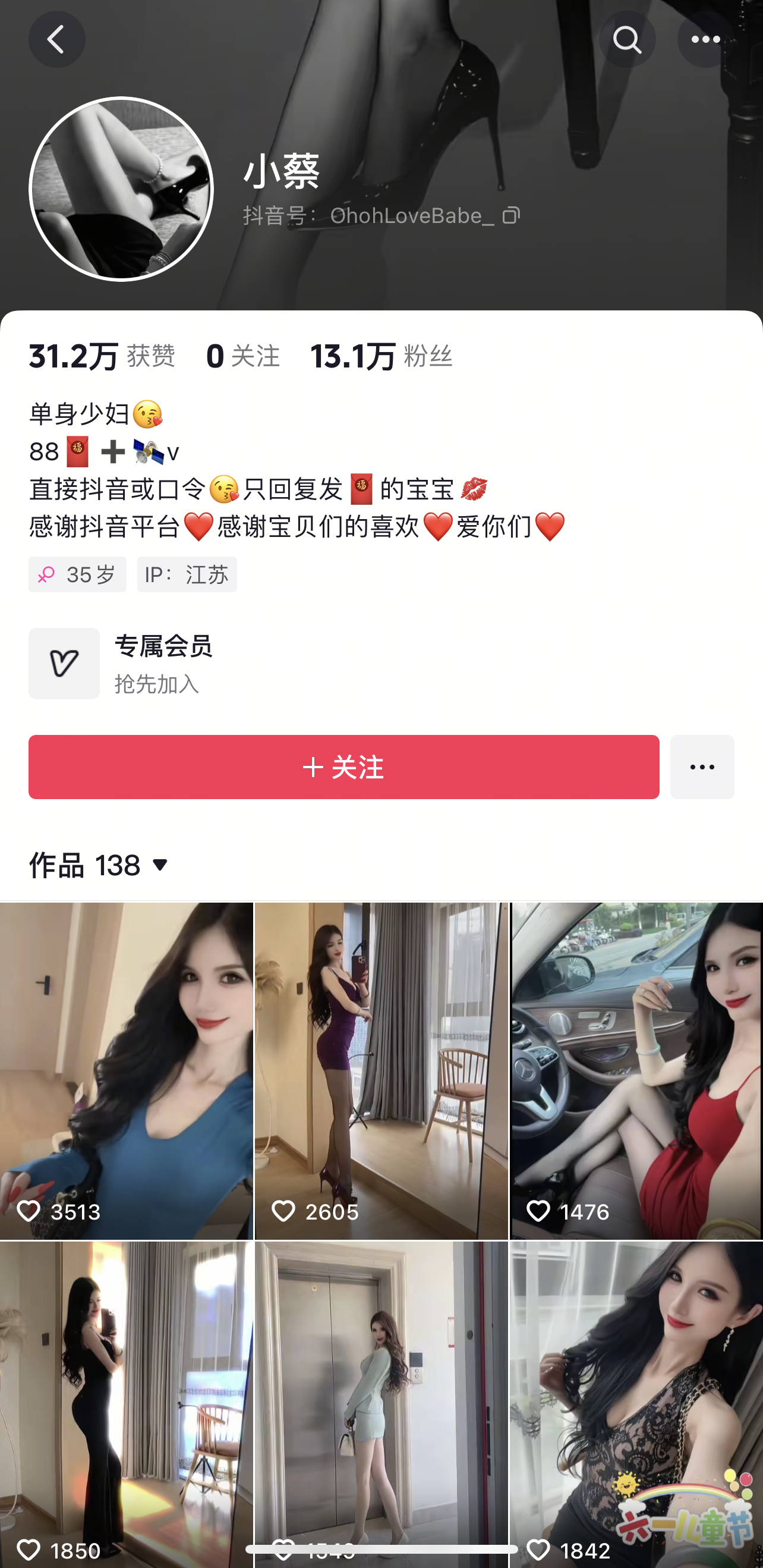Copy the Douyin ID OhohLoveBabe_
763x1568 pixels.
511,215
